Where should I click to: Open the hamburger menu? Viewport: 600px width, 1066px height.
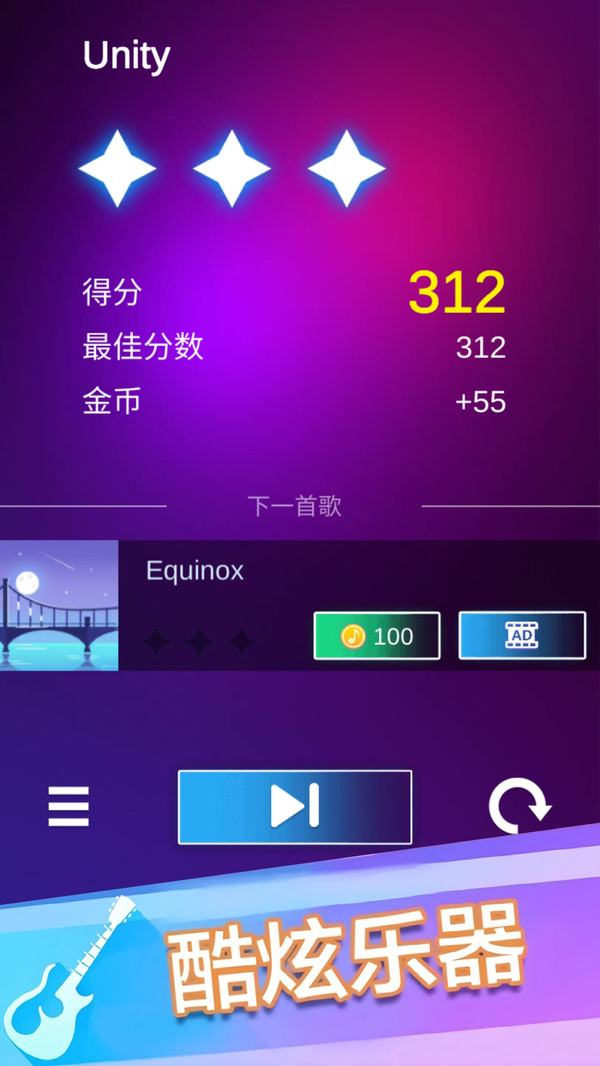point(69,806)
